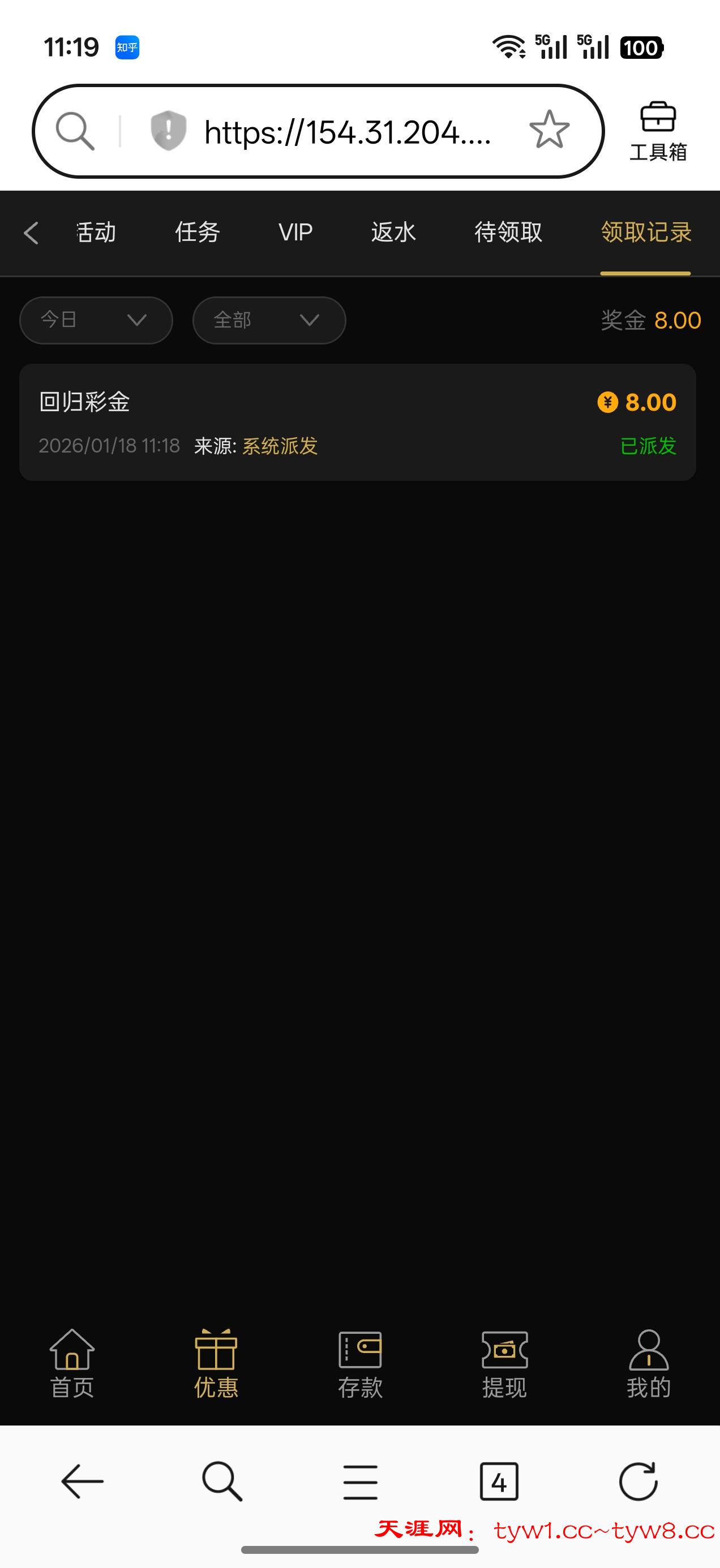Expand the 今日 date dropdown
720x1568 pixels.
click(x=96, y=320)
